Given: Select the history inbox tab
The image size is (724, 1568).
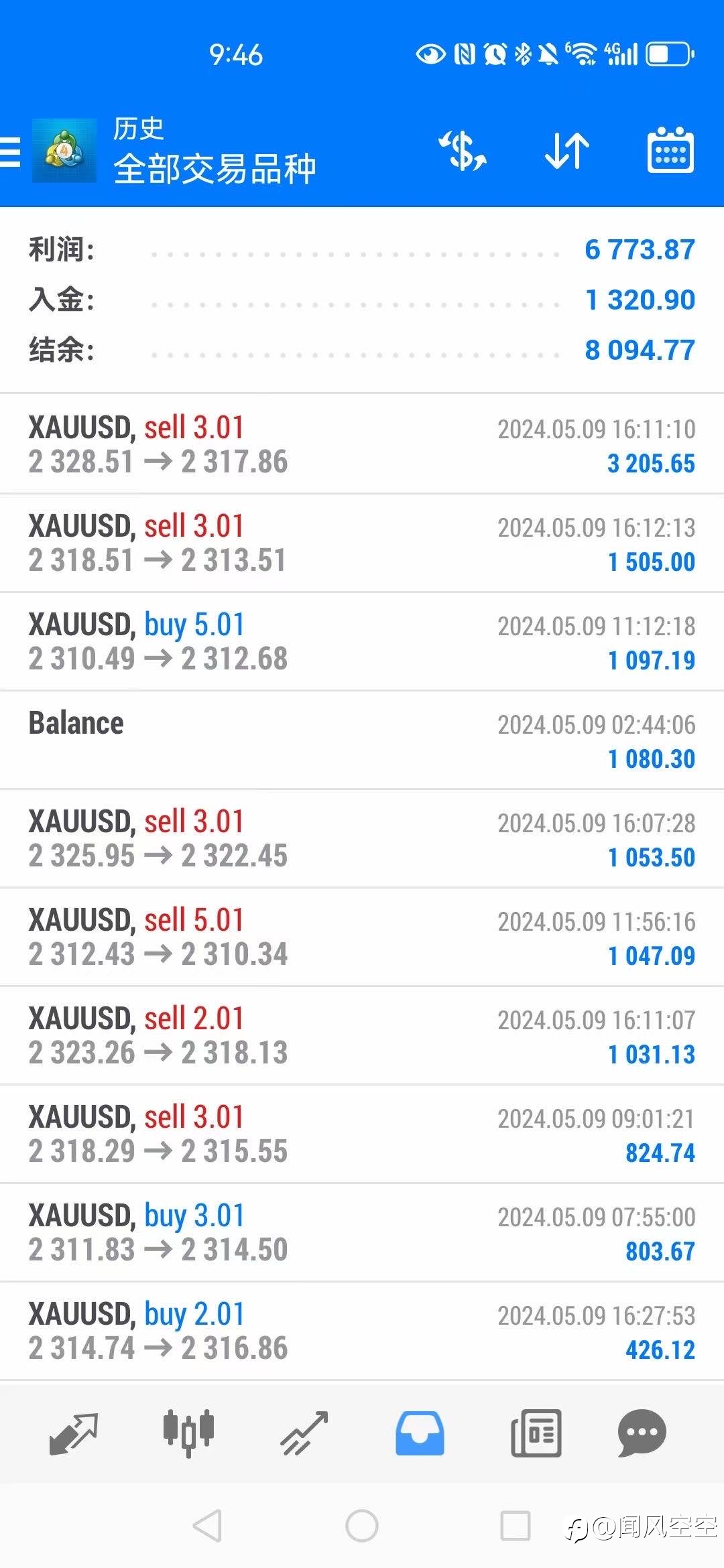Looking at the screenshot, I should pyautogui.click(x=420, y=1433).
